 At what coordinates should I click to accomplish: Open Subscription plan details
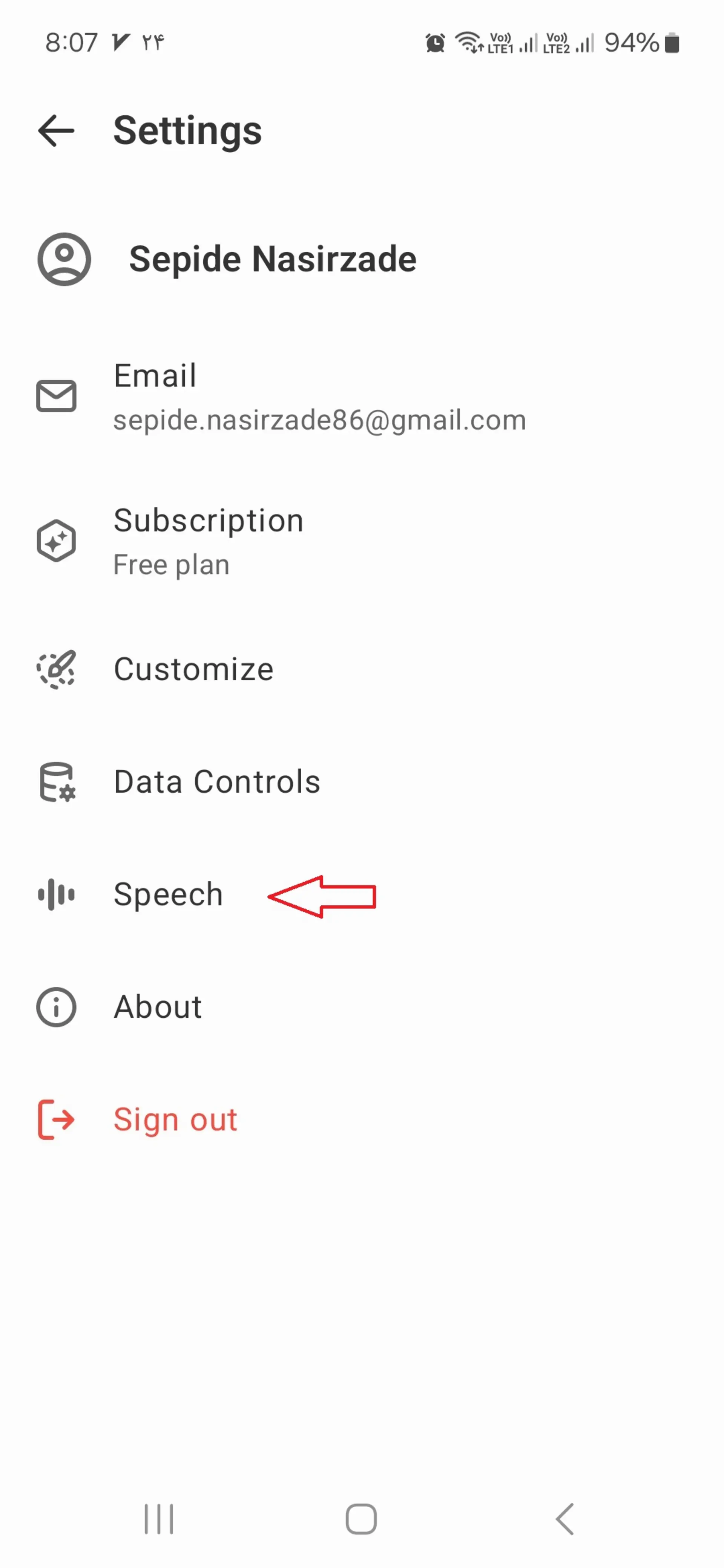point(362,541)
